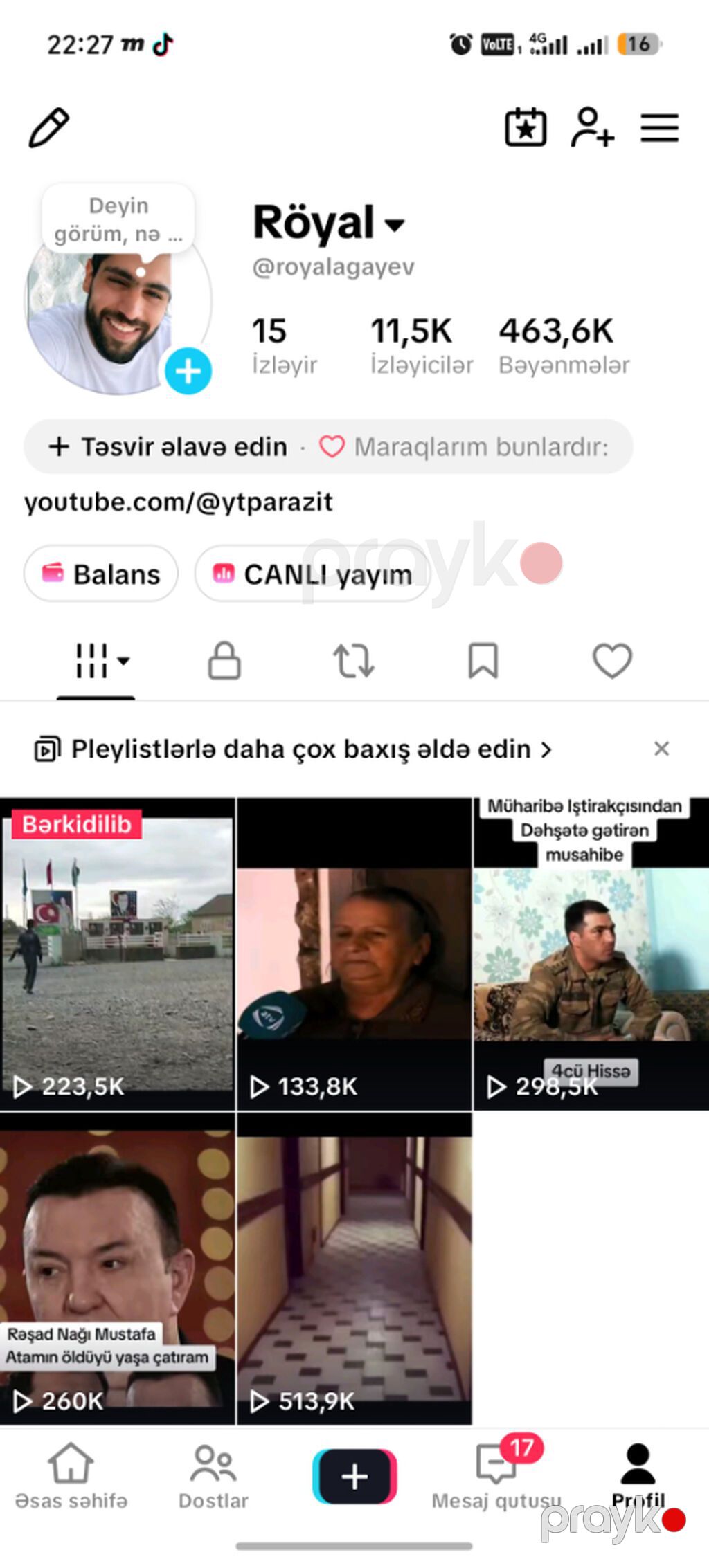Open the İzləyicilər followers list
Image resolution: width=709 pixels, height=1568 pixels.
[421, 345]
